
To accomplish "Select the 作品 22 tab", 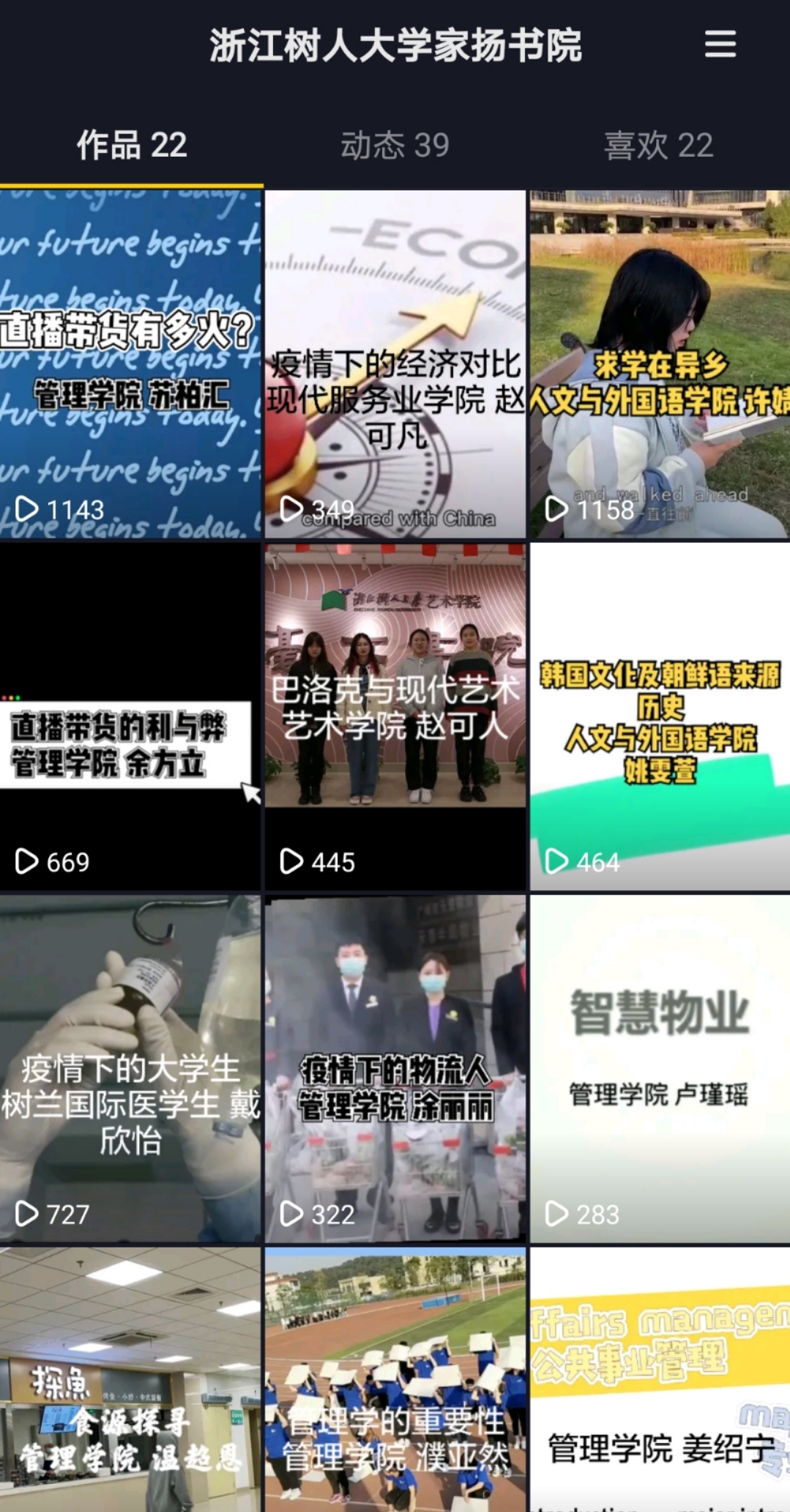I will pyautogui.click(x=132, y=145).
